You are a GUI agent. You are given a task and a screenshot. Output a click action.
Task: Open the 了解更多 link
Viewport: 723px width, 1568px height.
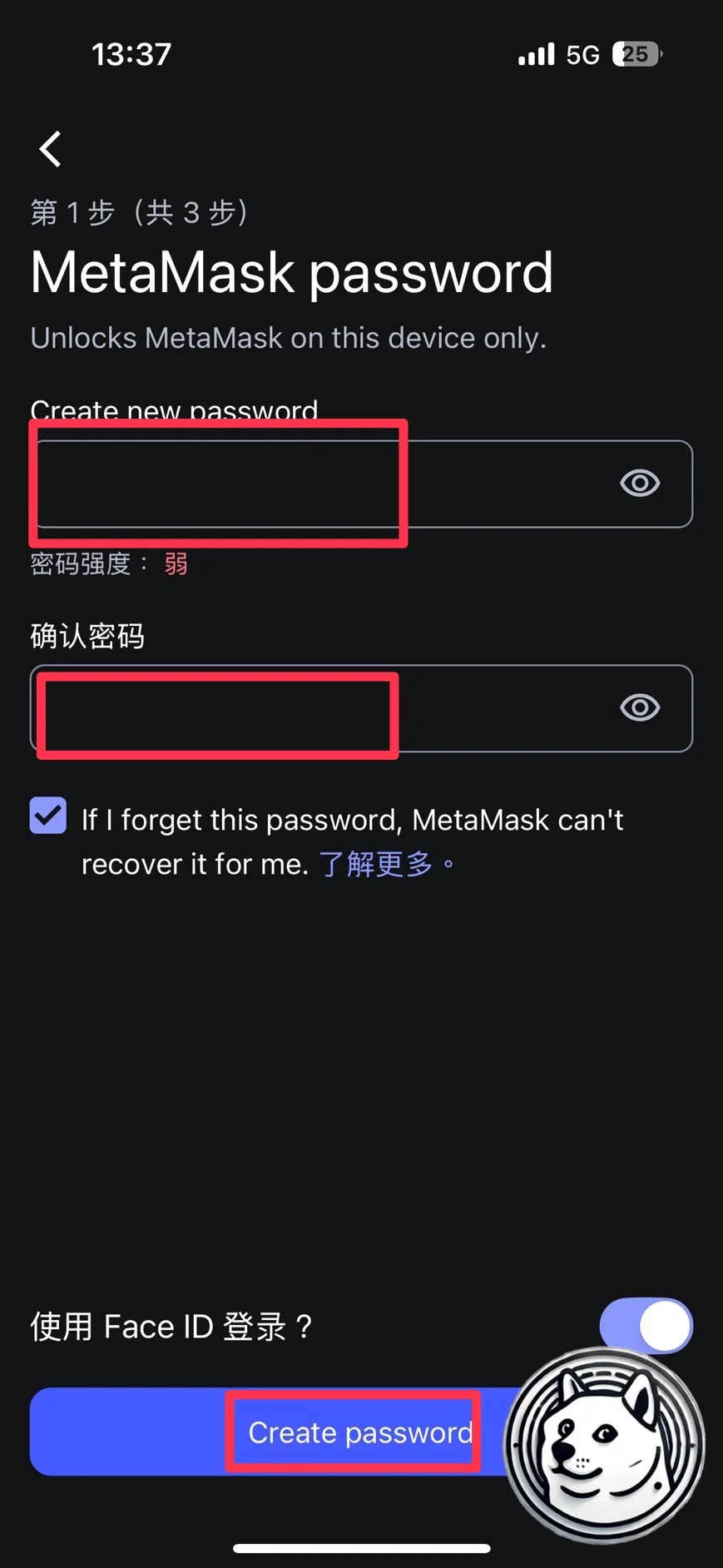376,864
